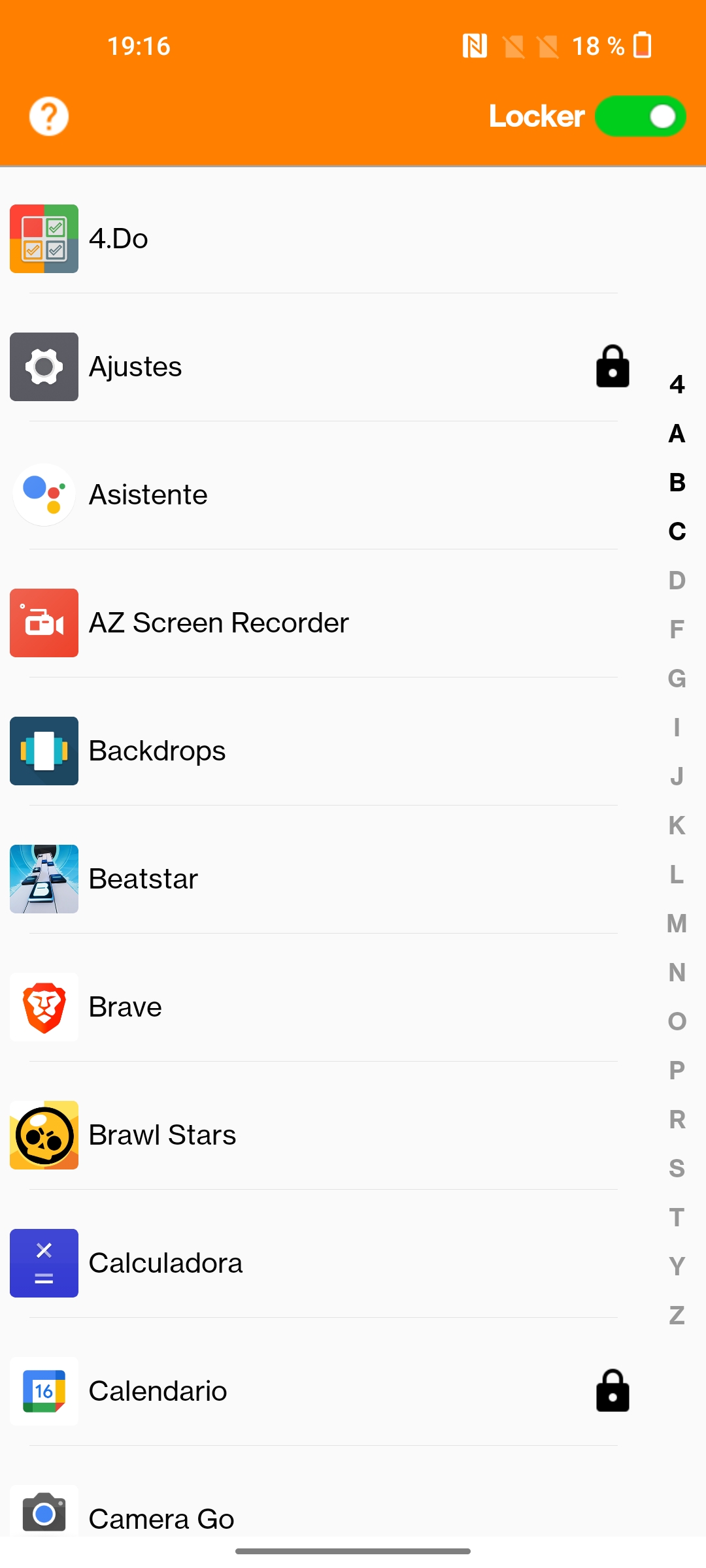The image size is (706, 1568).
Task: Lock the Brave browser app
Action: 314,1007
